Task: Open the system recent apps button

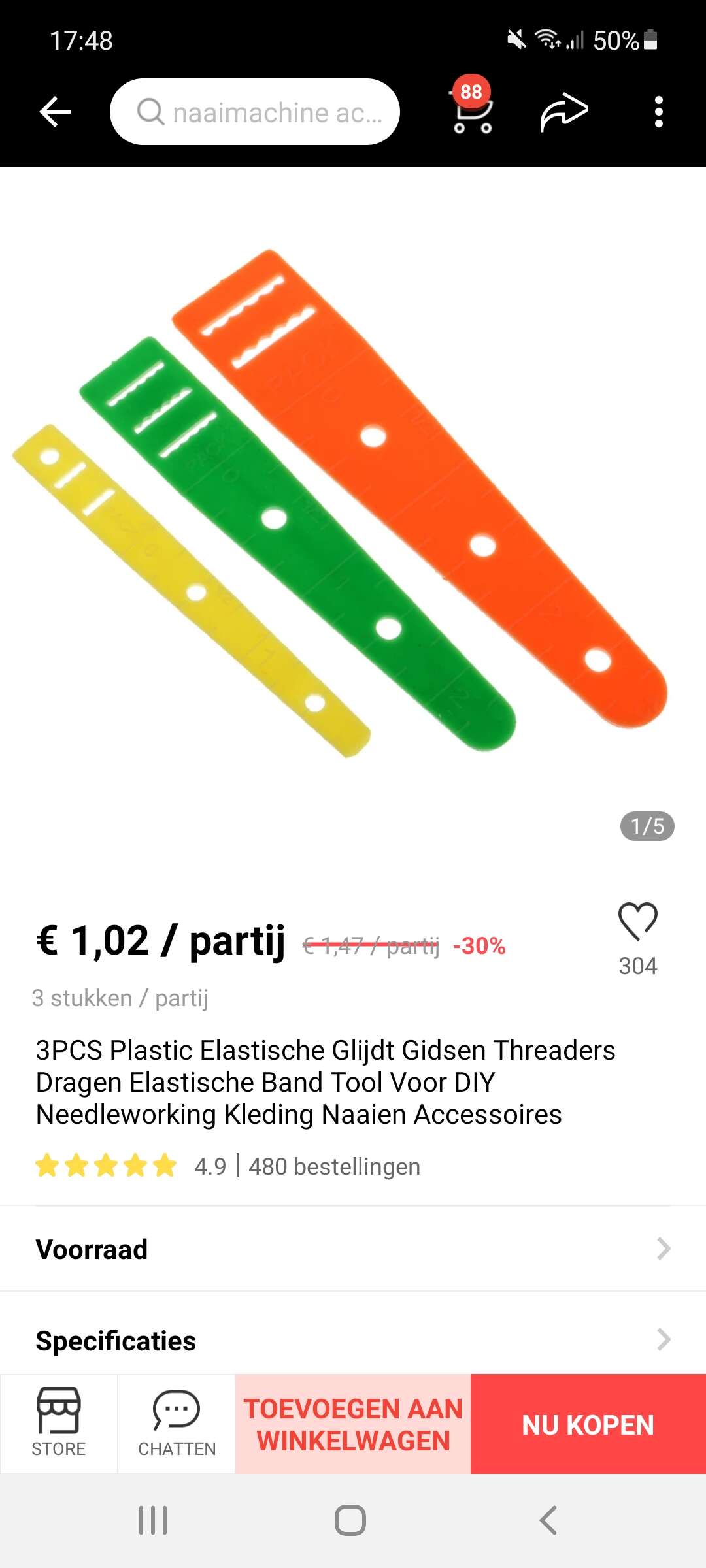Action: [153, 1520]
